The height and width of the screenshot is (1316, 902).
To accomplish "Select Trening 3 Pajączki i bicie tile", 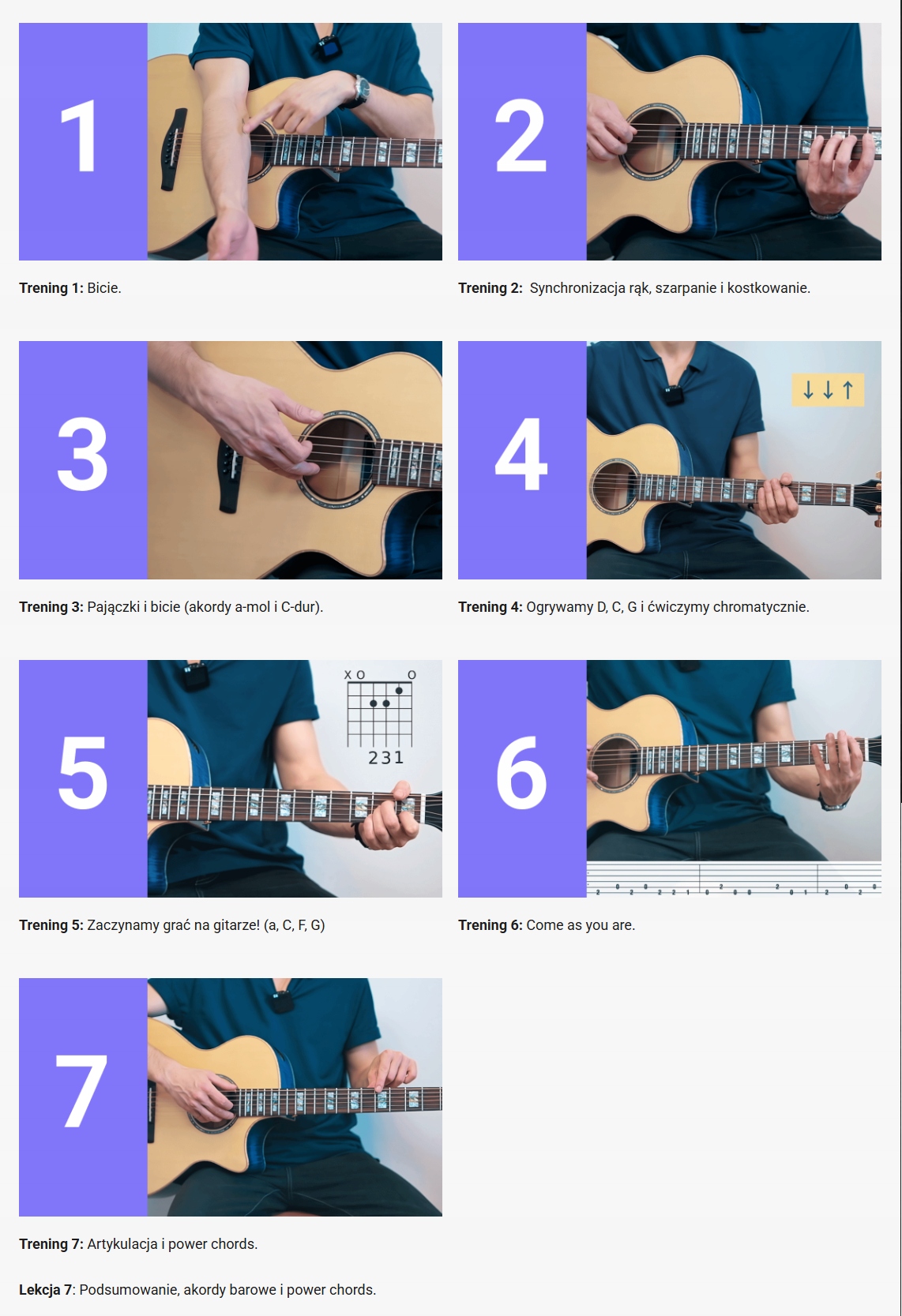I will click(230, 460).
